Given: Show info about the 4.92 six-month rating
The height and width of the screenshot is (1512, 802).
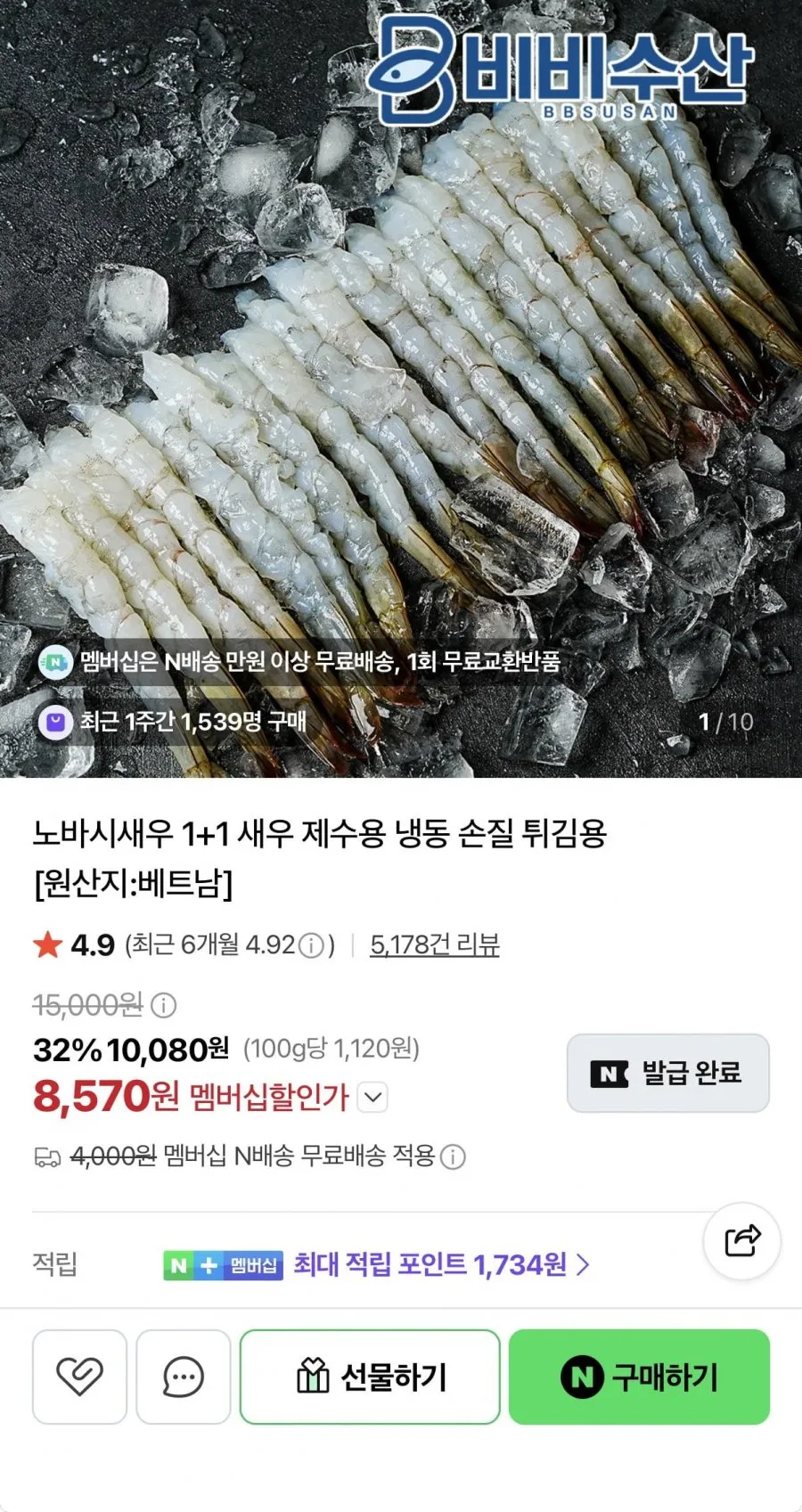Looking at the screenshot, I should coord(310,945).
